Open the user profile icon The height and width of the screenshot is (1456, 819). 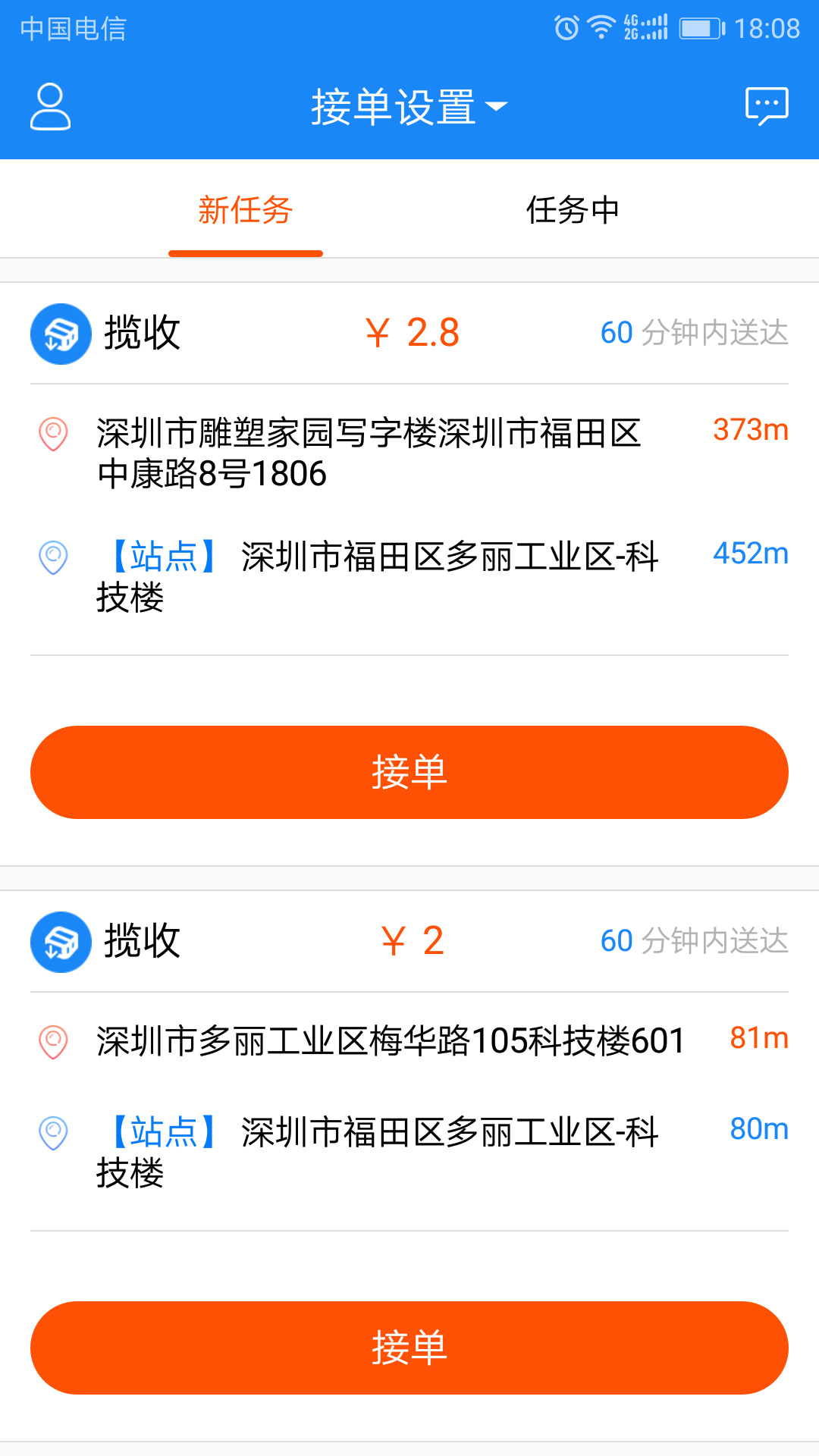(x=50, y=106)
